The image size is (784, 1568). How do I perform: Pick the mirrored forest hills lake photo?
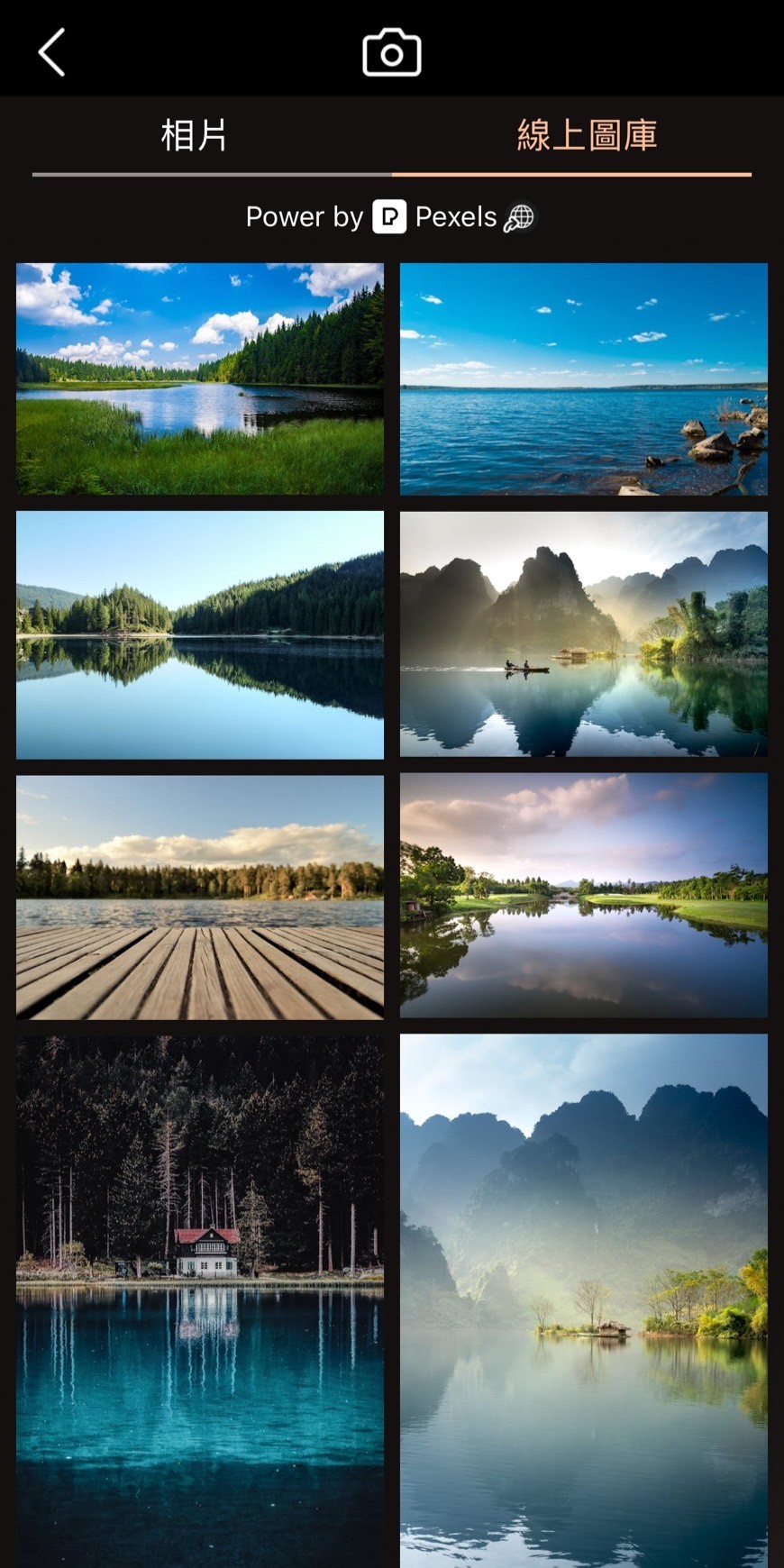[x=200, y=634]
